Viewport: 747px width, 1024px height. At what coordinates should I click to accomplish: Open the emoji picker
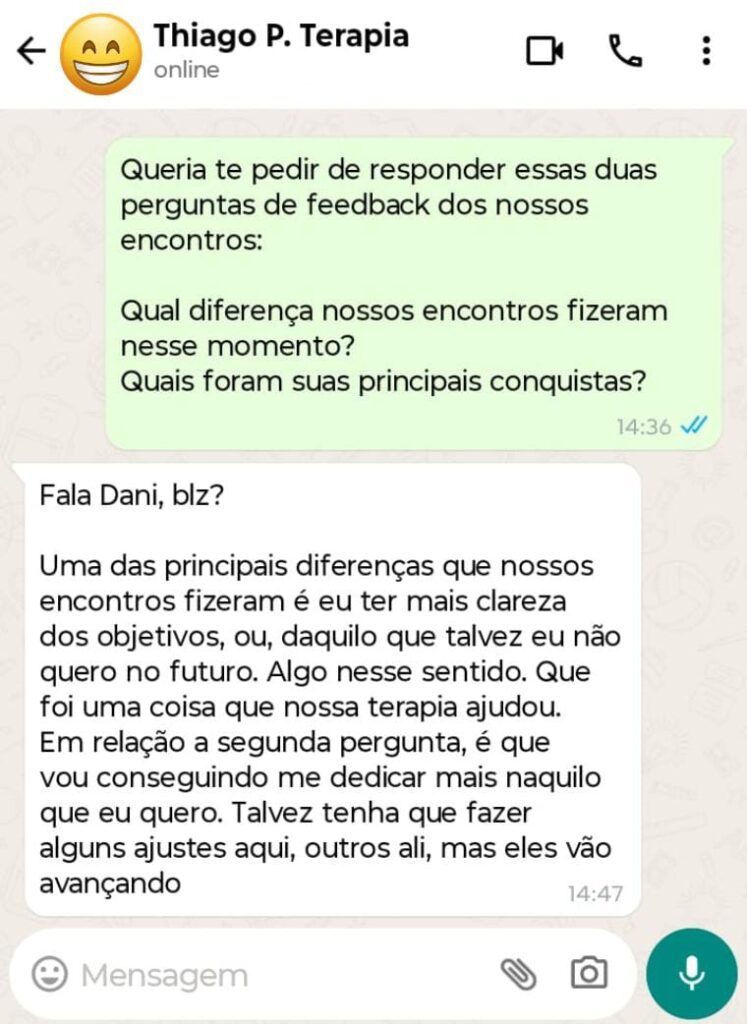pyautogui.click(x=49, y=973)
